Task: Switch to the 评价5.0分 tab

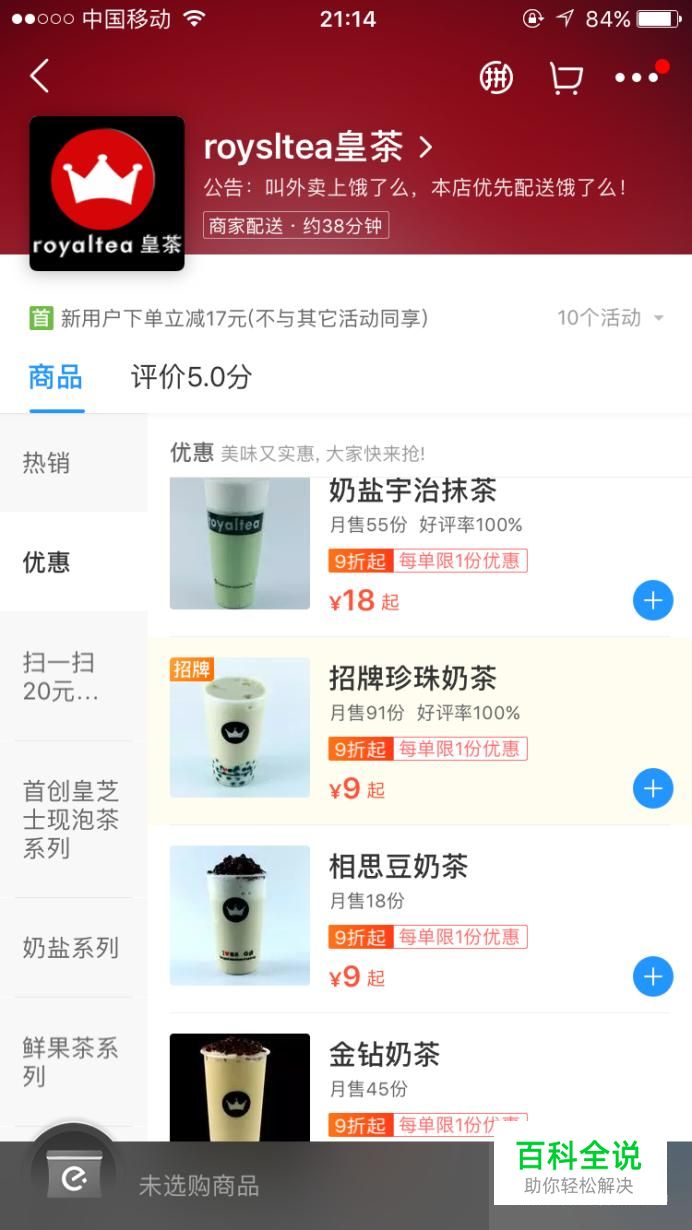Action: 191,378
